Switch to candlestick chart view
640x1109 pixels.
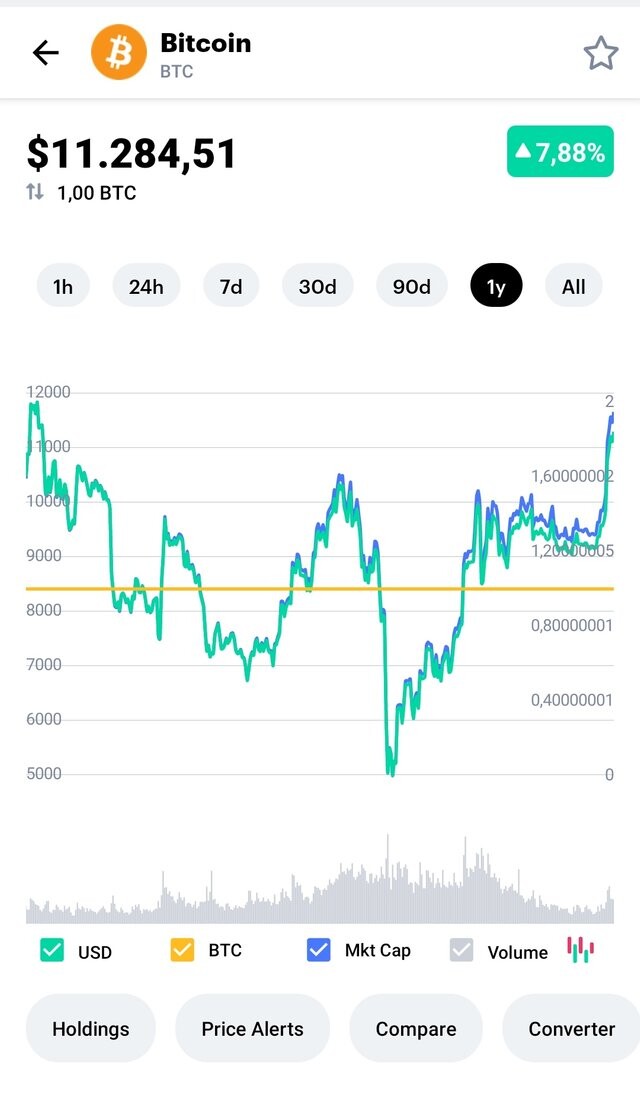(581, 950)
